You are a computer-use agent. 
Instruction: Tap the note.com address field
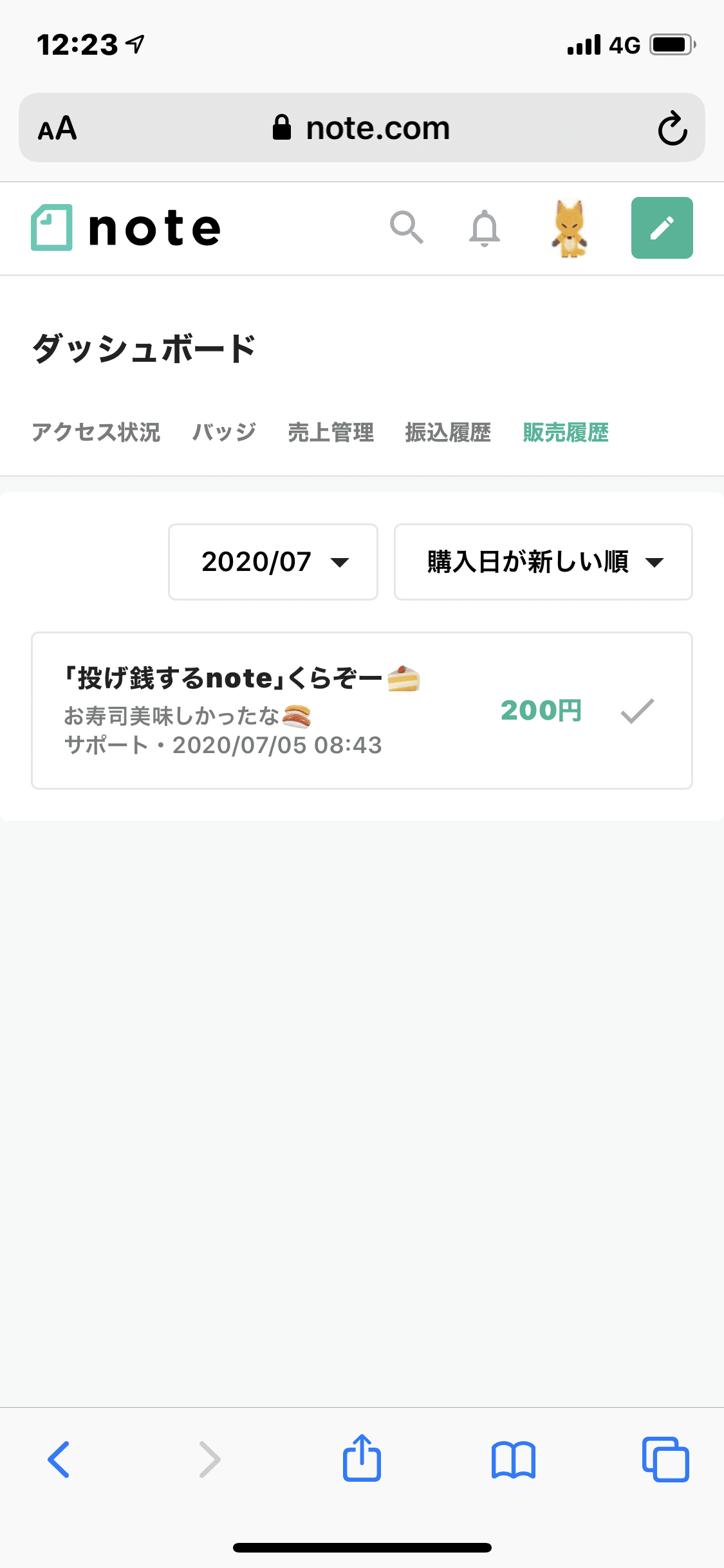click(x=362, y=128)
